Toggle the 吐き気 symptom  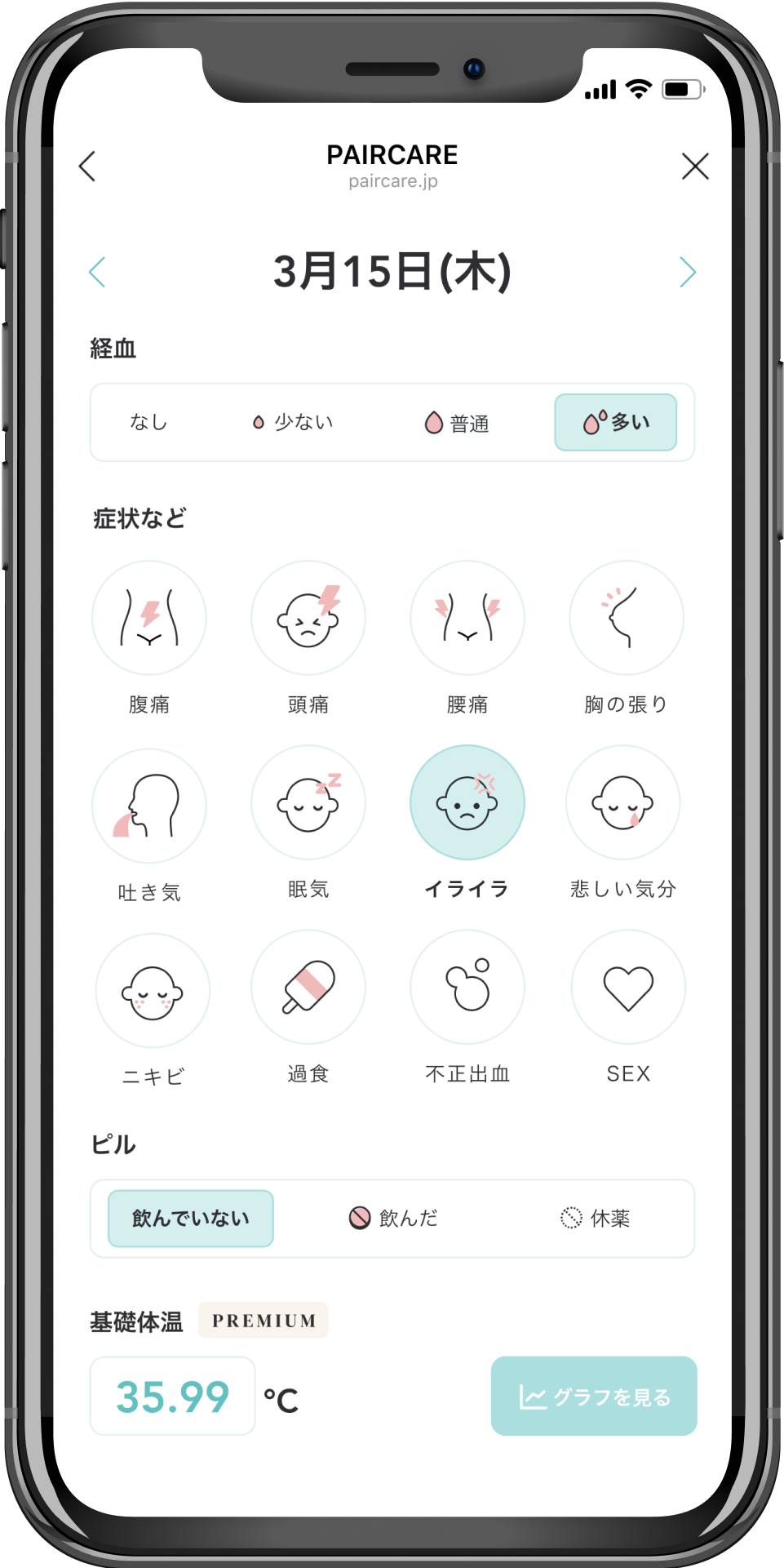[x=149, y=806]
